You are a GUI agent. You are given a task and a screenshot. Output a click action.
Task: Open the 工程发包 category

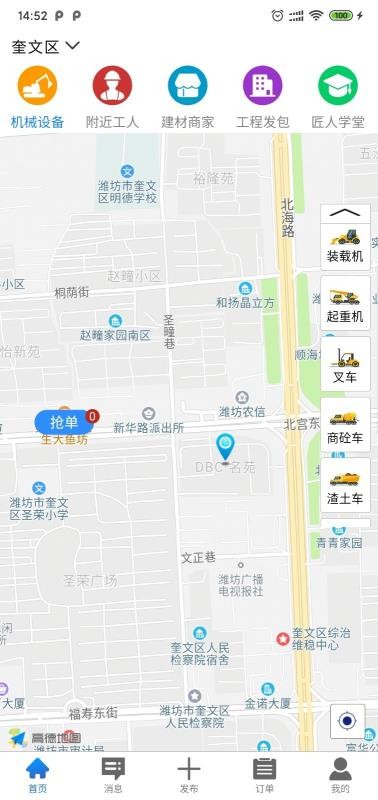pyautogui.click(x=263, y=97)
